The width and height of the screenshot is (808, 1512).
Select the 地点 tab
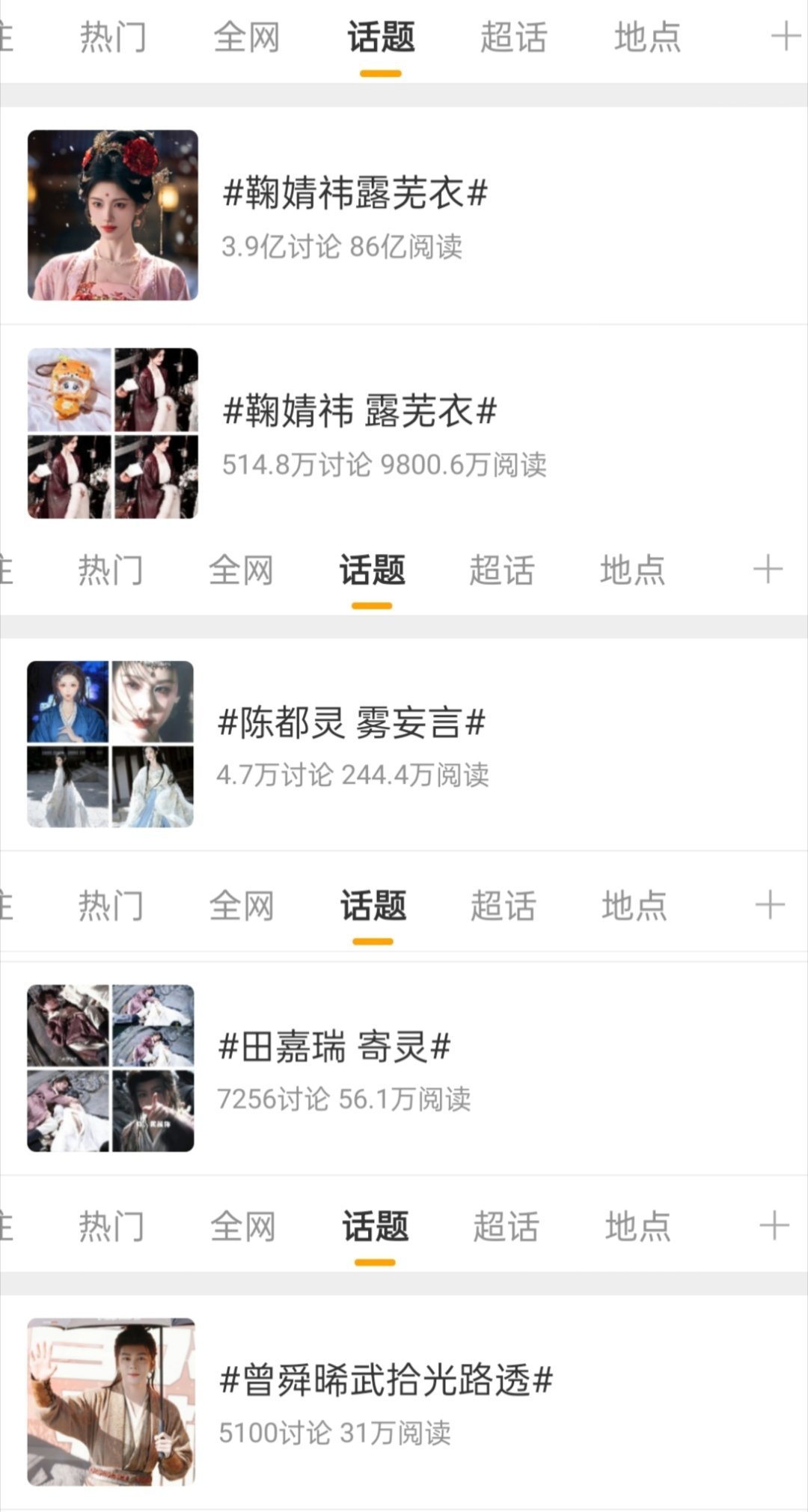(x=647, y=37)
